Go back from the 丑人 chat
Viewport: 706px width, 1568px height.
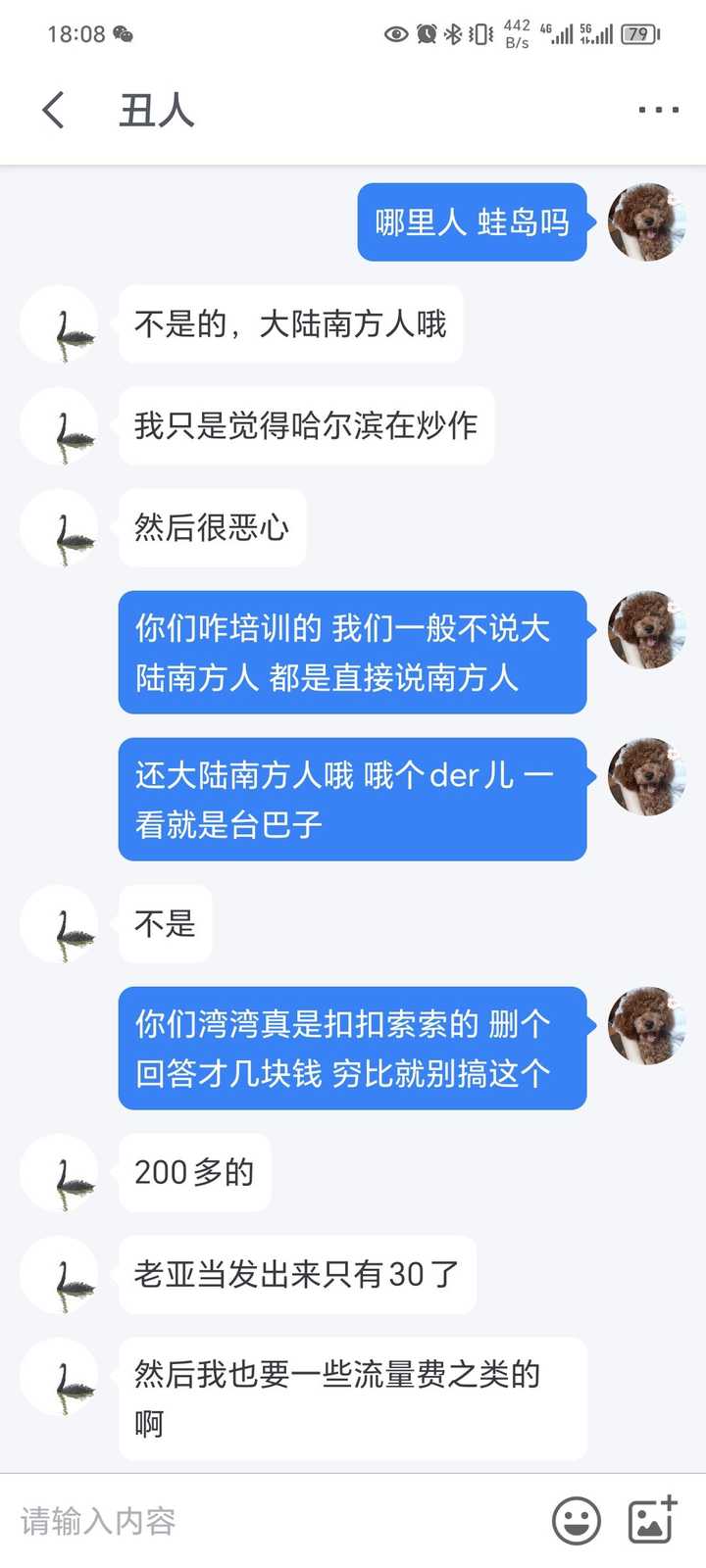(x=54, y=110)
